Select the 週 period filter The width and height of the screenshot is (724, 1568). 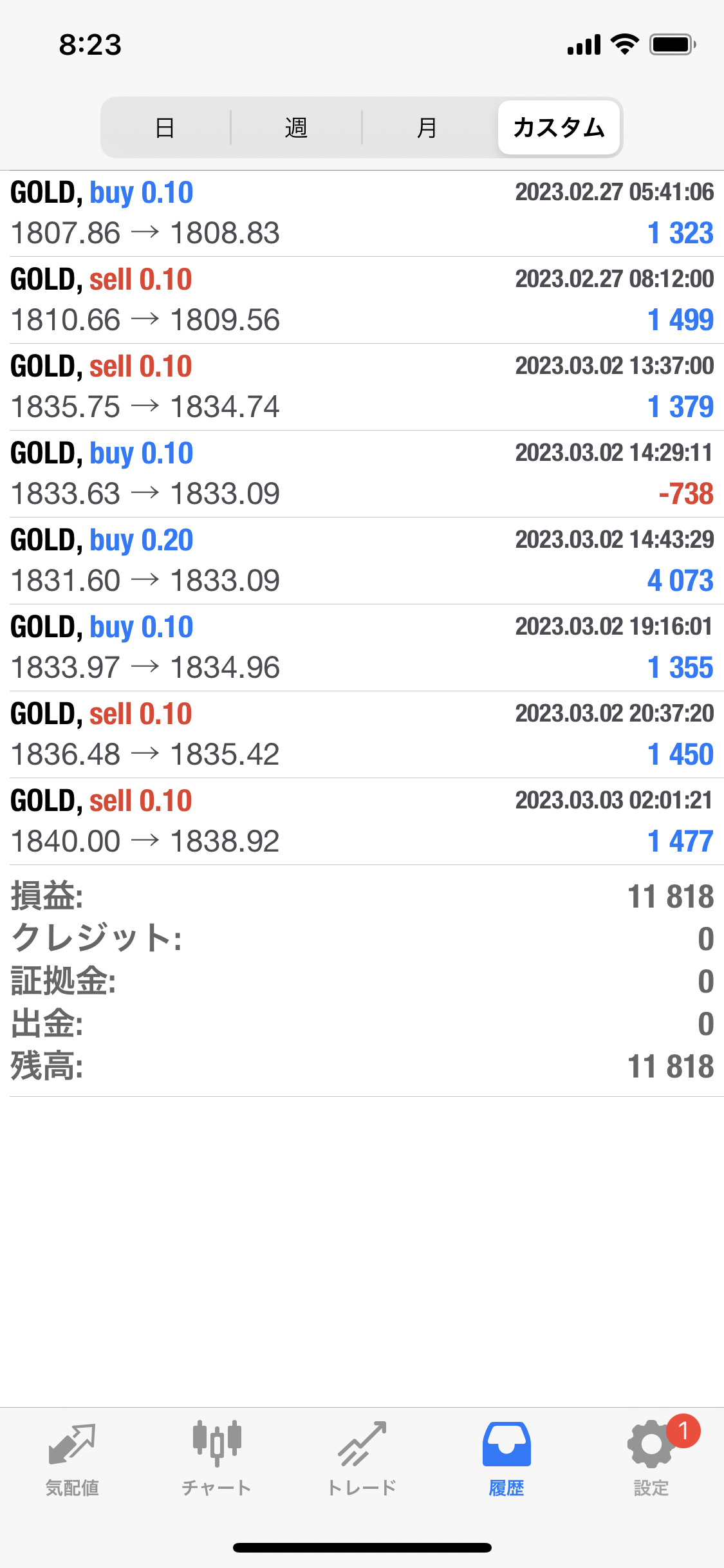pyautogui.click(x=296, y=127)
